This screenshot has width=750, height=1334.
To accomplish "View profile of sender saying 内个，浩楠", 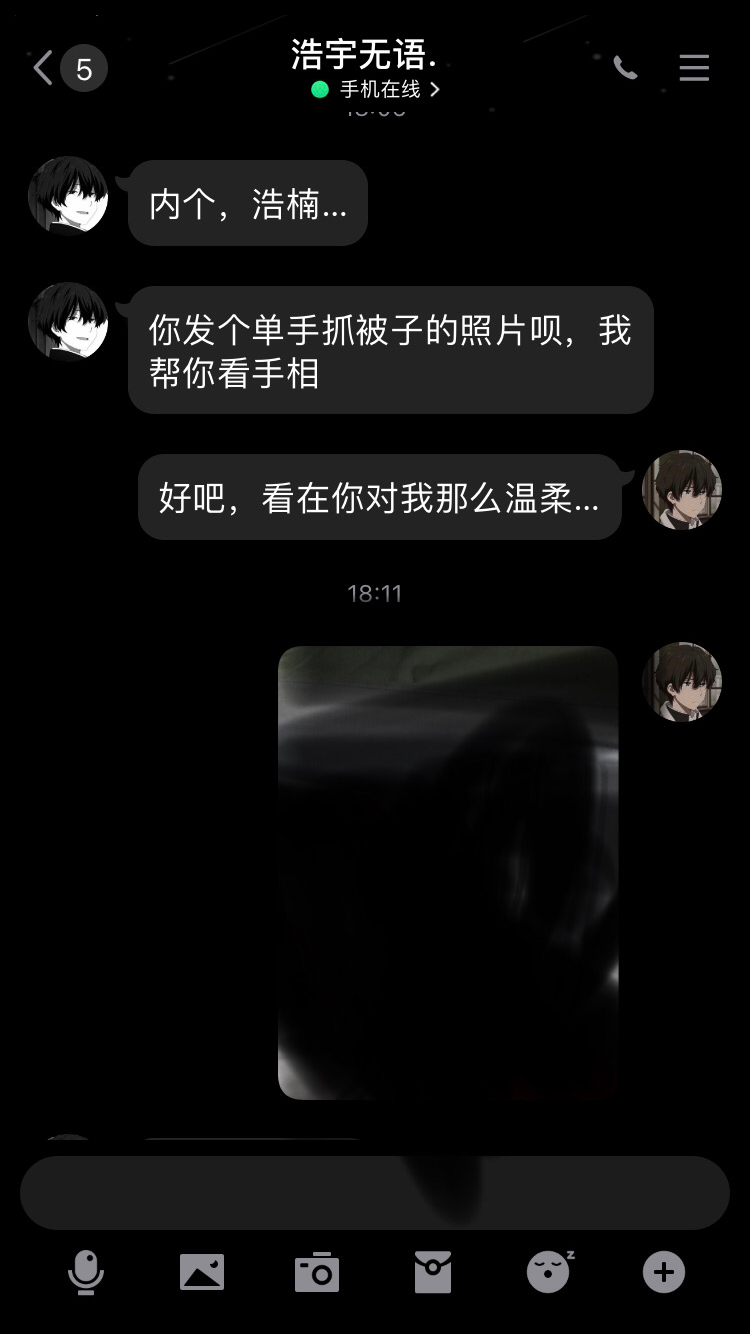I will pos(68,196).
